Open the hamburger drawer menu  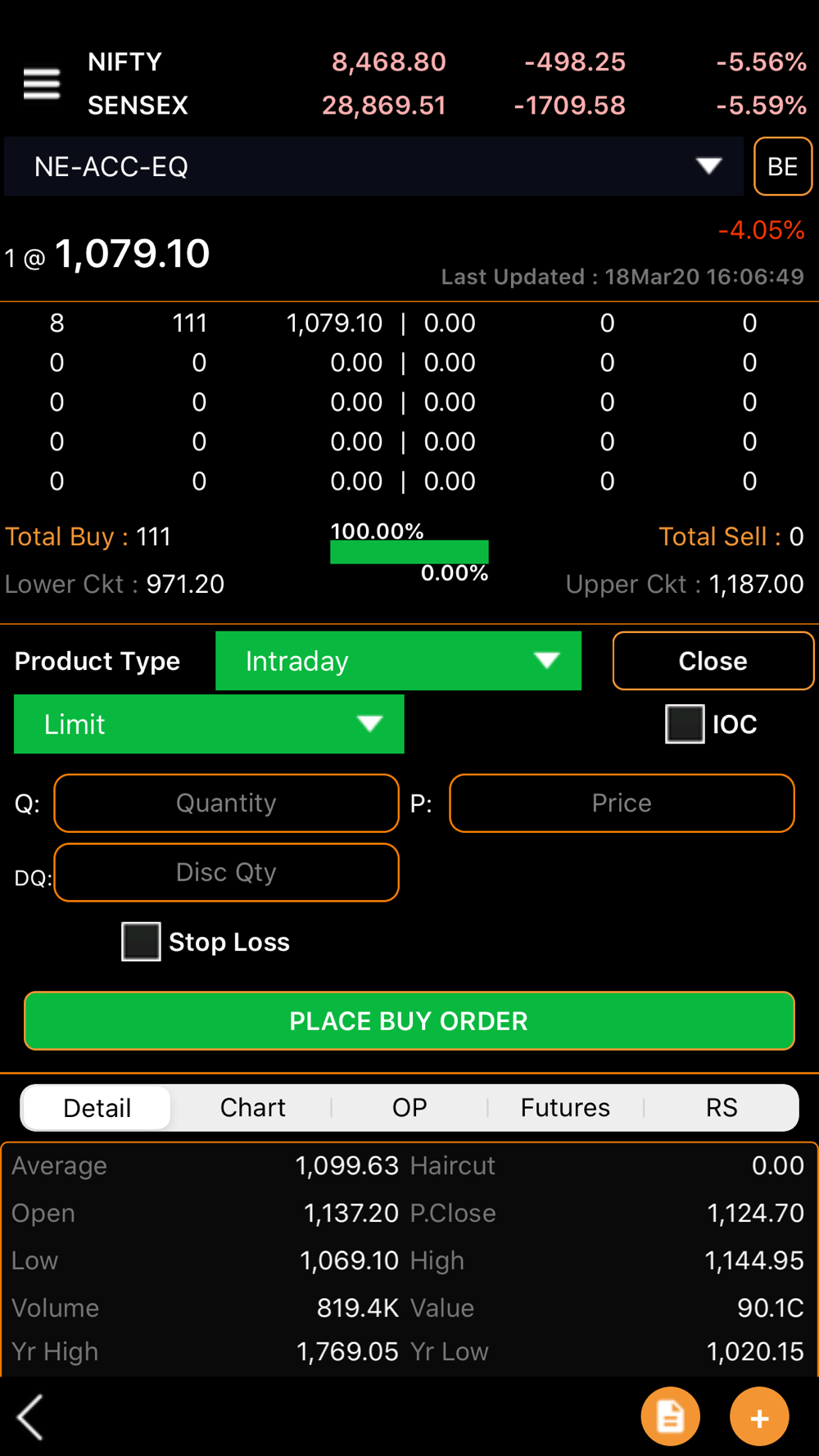[x=41, y=84]
